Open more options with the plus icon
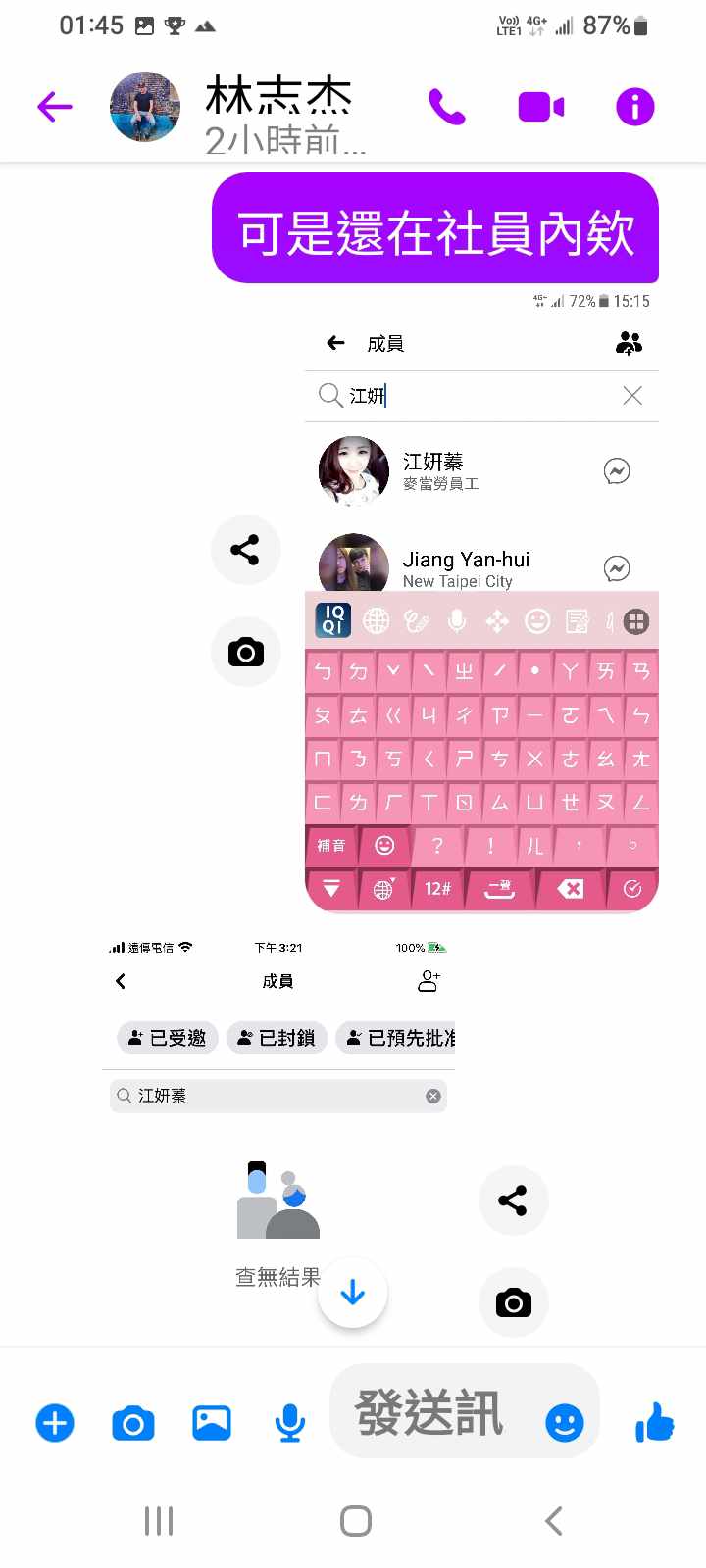 point(55,1422)
